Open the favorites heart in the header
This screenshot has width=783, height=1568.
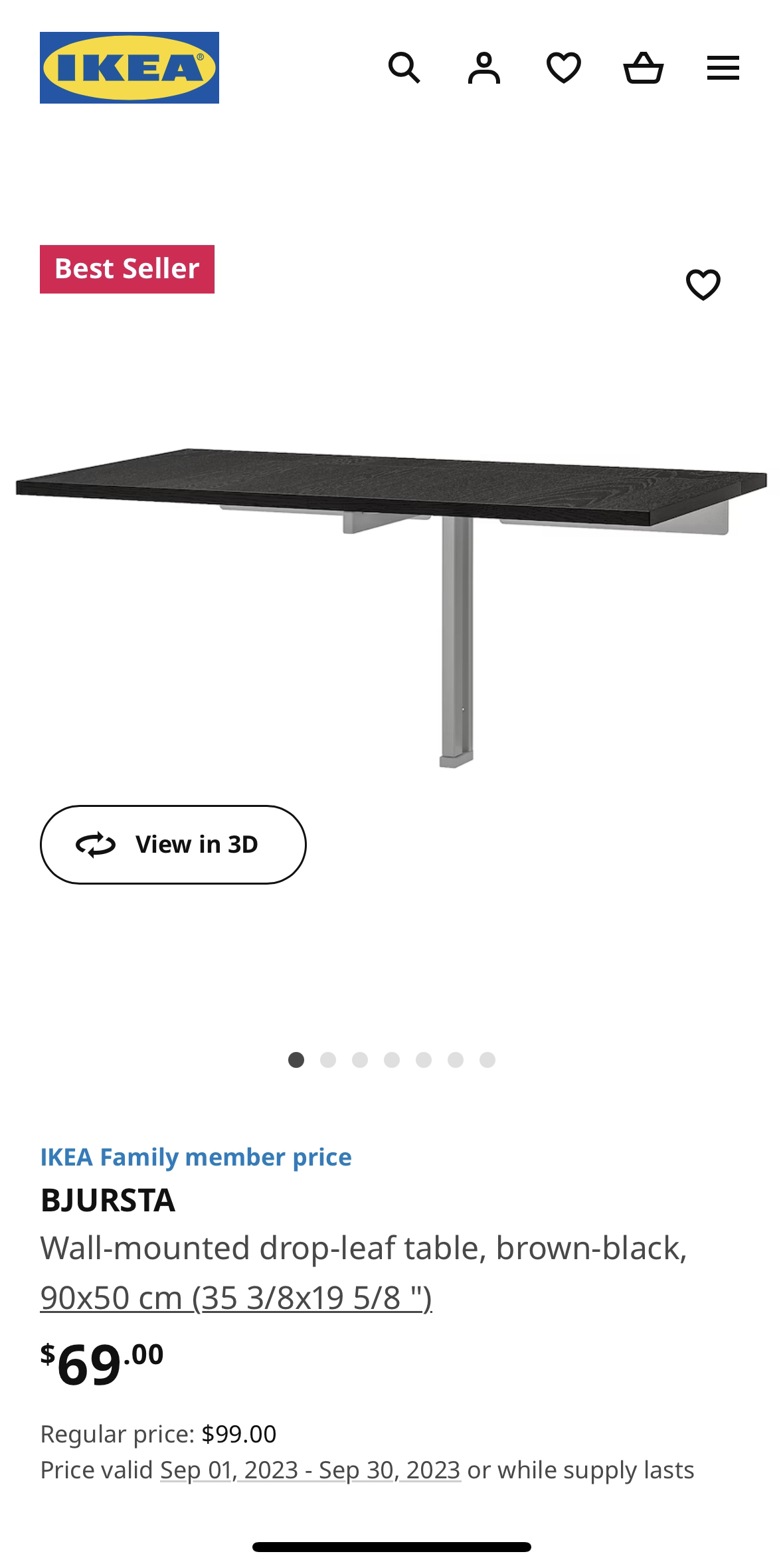click(x=563, y=68)
